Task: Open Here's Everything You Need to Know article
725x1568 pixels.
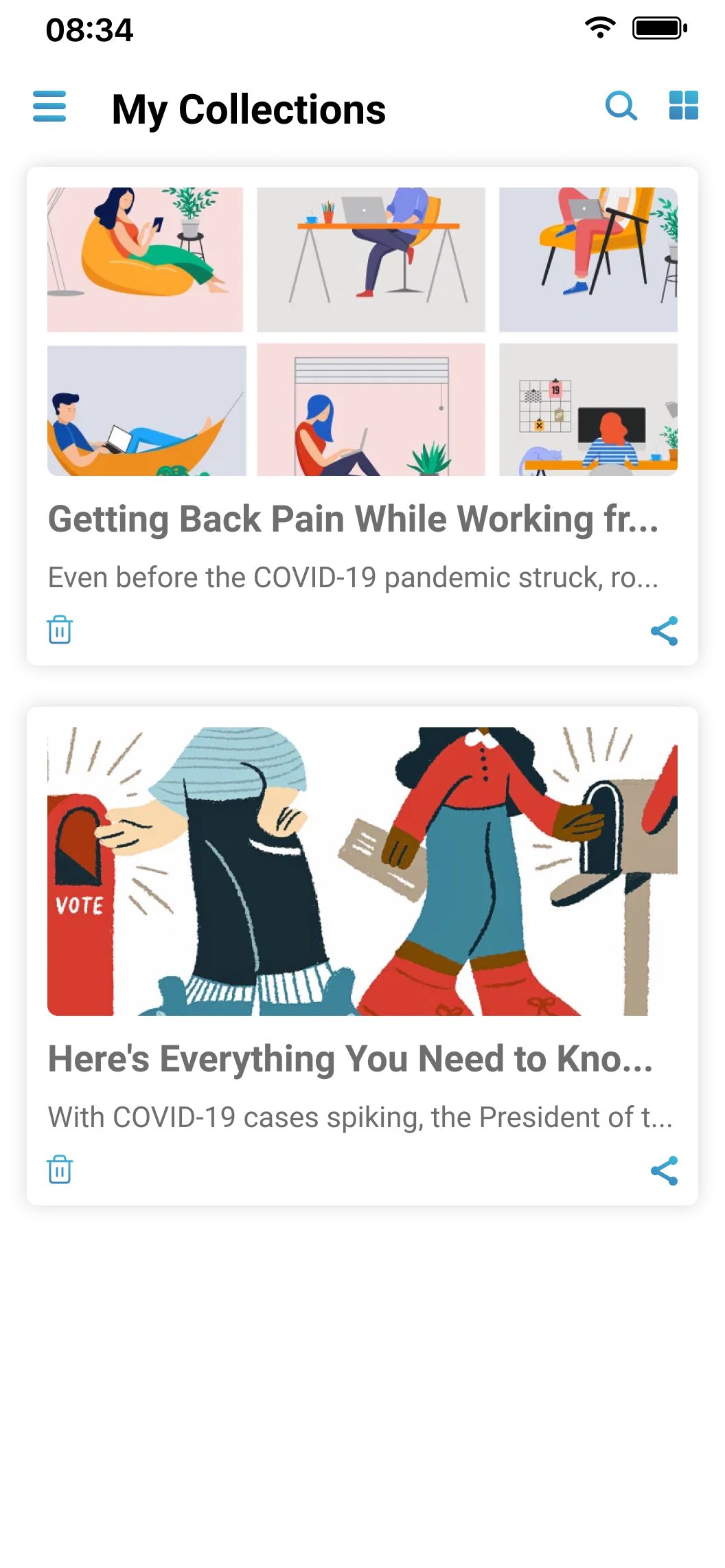Action: coord(350,1059)
